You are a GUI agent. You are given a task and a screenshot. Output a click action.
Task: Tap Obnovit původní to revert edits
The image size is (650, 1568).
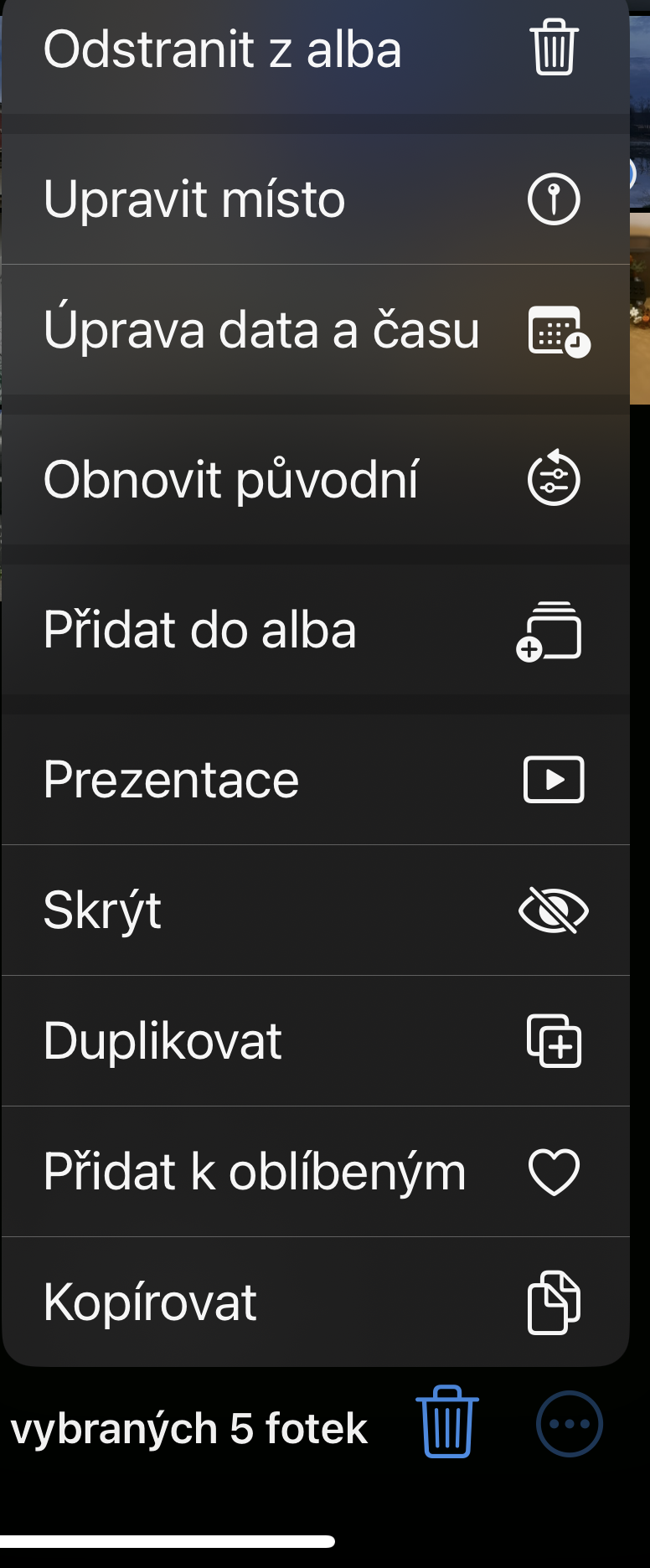click(x=315, y=479)
